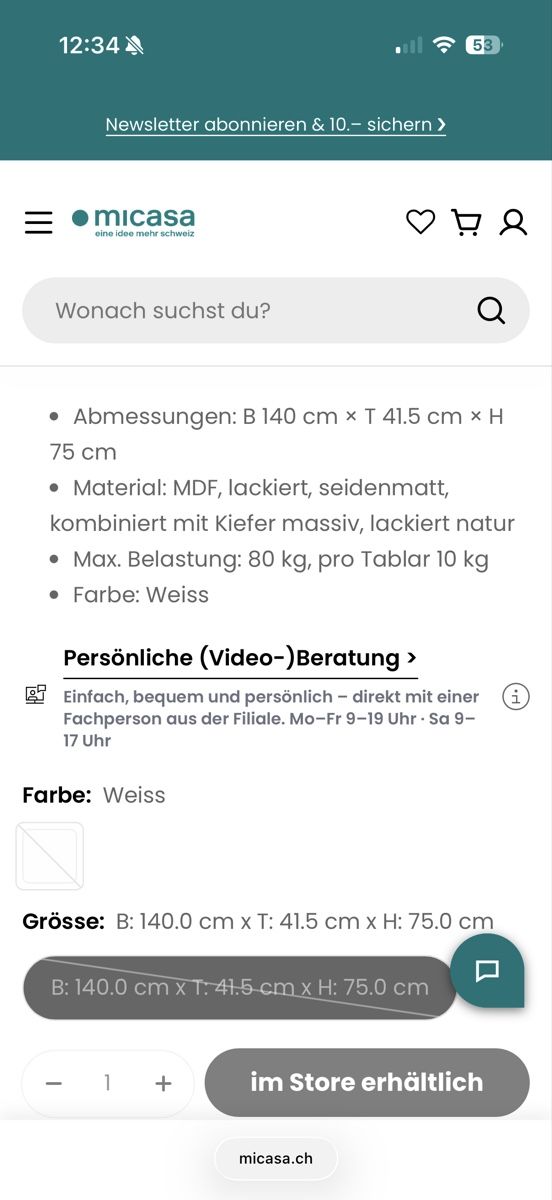Open the shopping cart
552x1200 pixels.
click(x=466, y=222)
